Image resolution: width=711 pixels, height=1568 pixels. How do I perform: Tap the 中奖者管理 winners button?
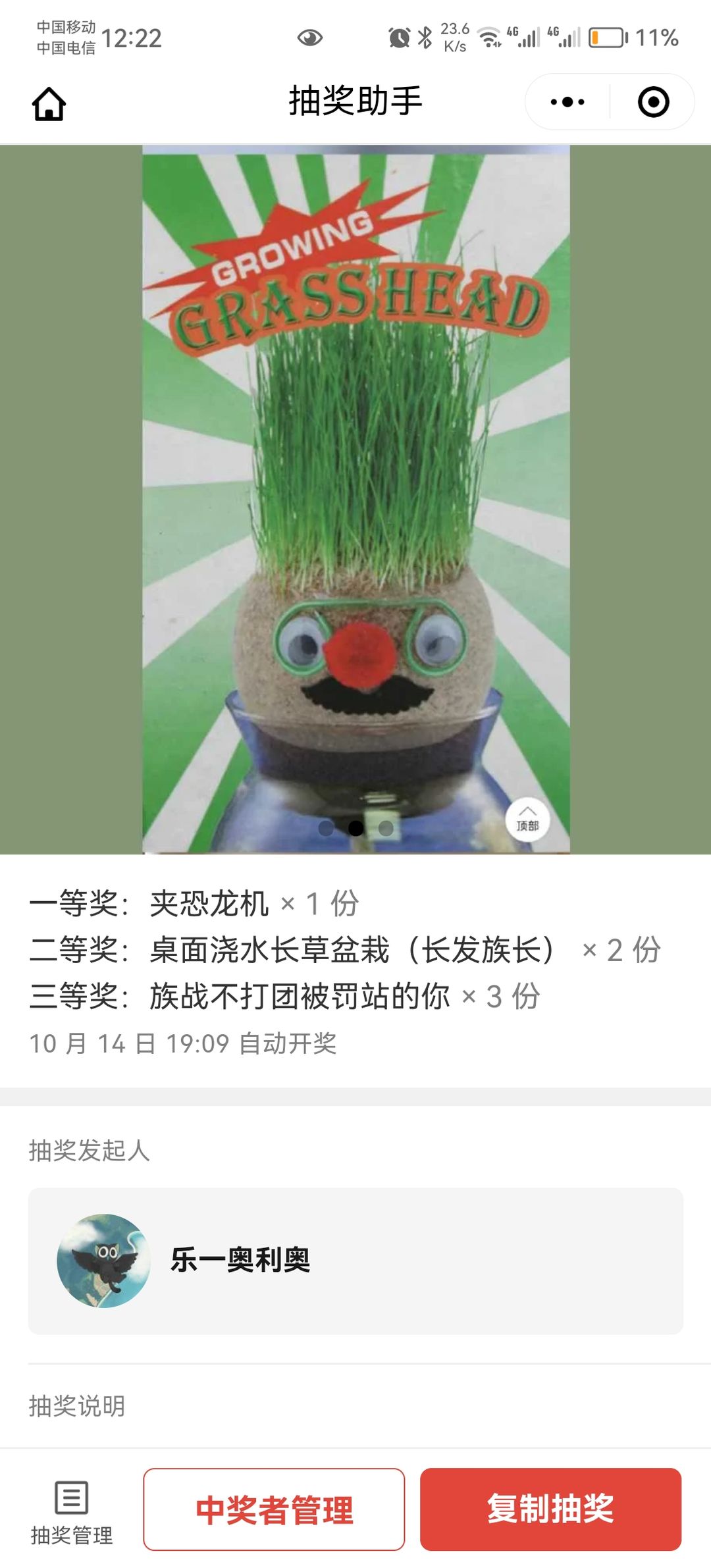point(274,1509)
